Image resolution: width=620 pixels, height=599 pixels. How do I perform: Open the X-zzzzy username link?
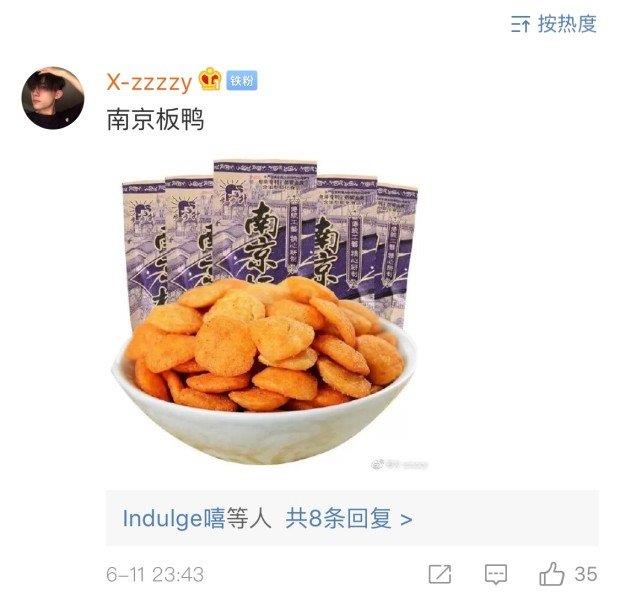point(149,82)
